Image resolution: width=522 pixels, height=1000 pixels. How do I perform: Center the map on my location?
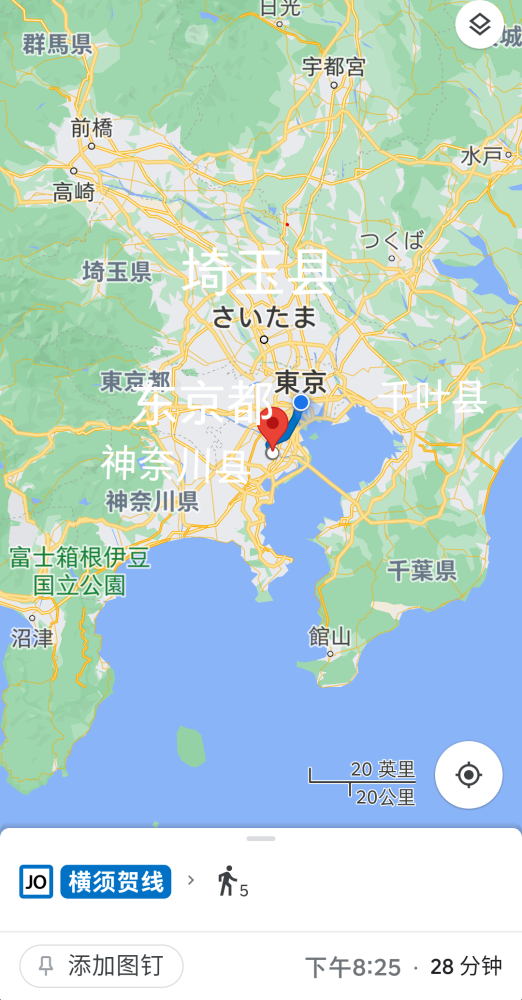468,774
